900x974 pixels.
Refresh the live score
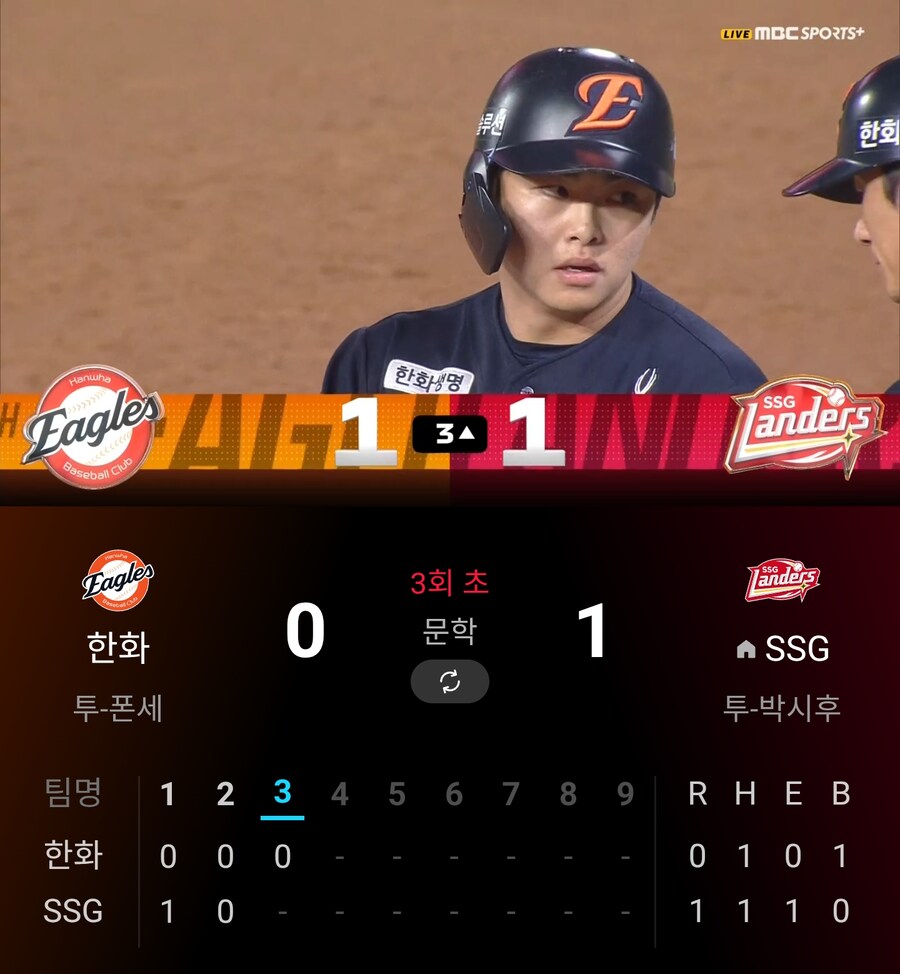pos(449,682)
